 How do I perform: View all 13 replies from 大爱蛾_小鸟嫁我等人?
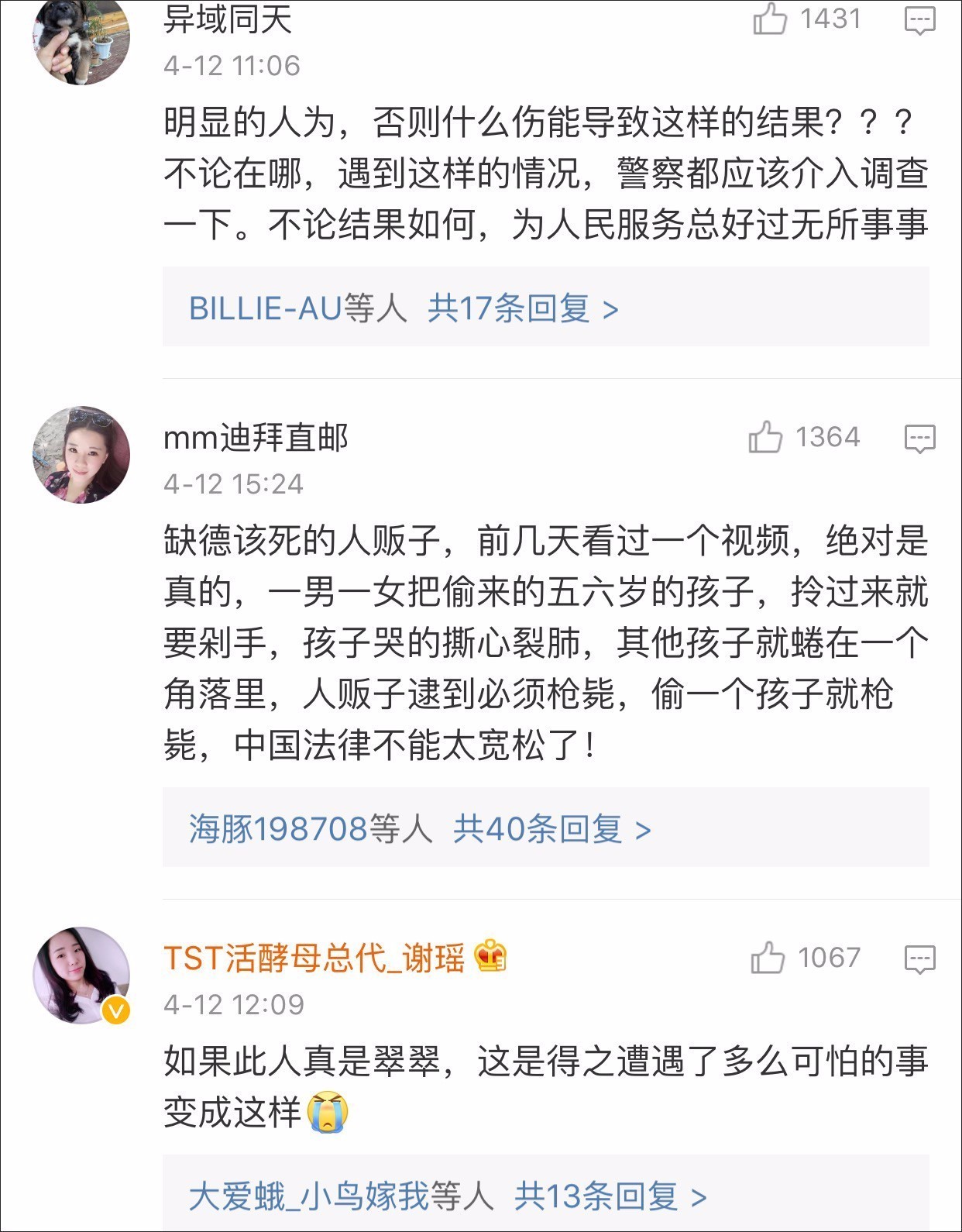pyautogui.click(x=610, y=1196)
